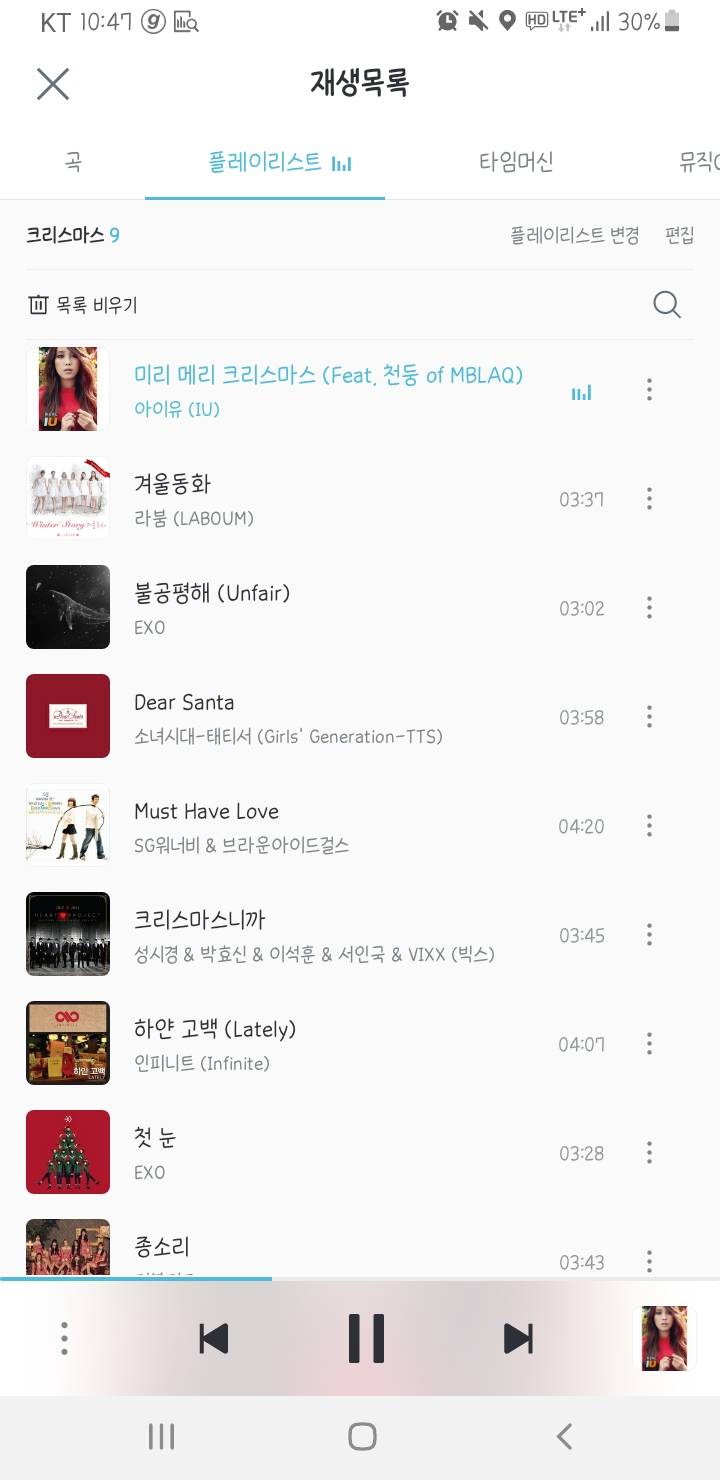Tap 플레이리스트 변경
This screenshot has width=720, height=1480.
[x=574, y=236]
